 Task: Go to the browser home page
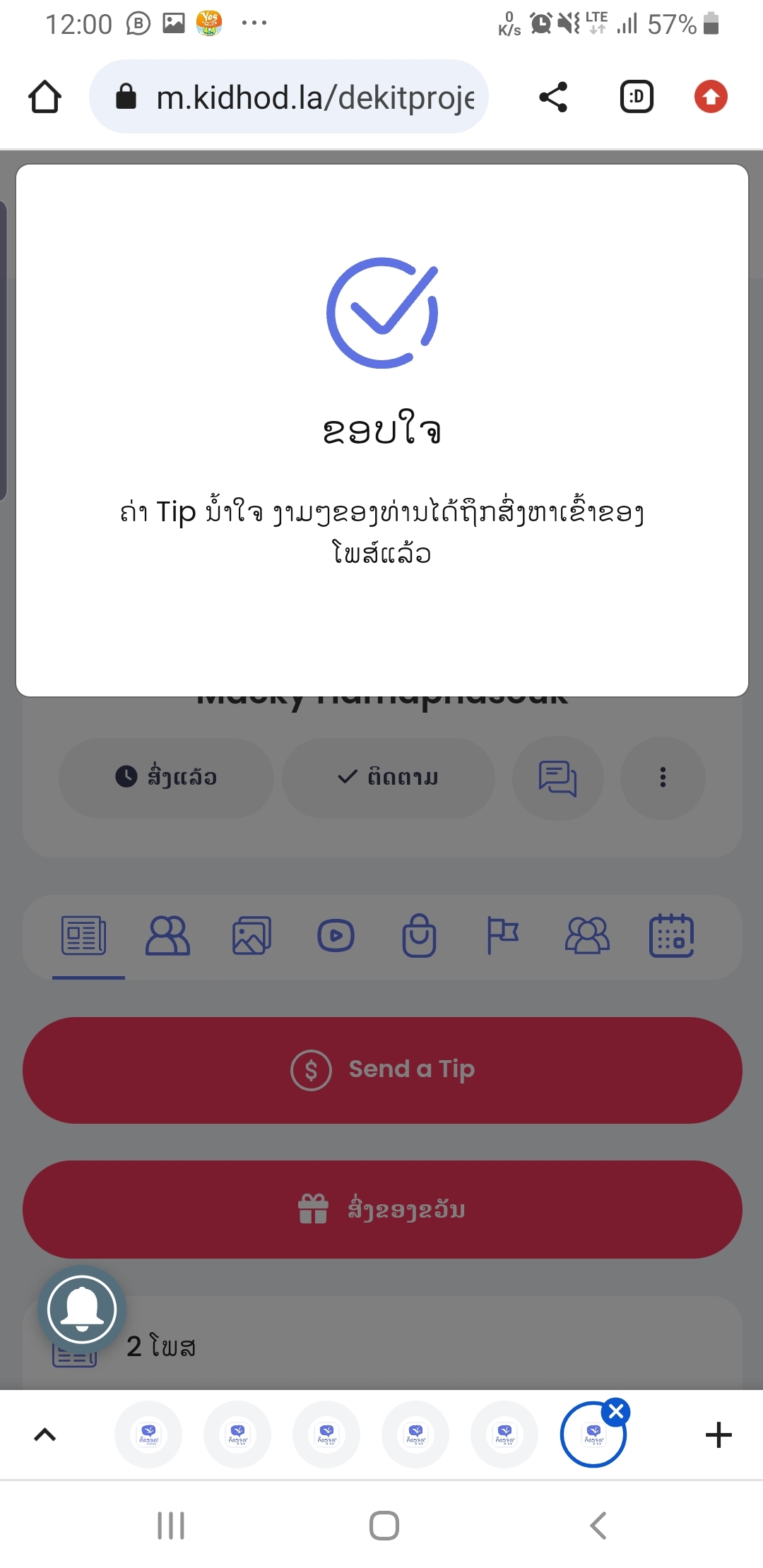45,97
